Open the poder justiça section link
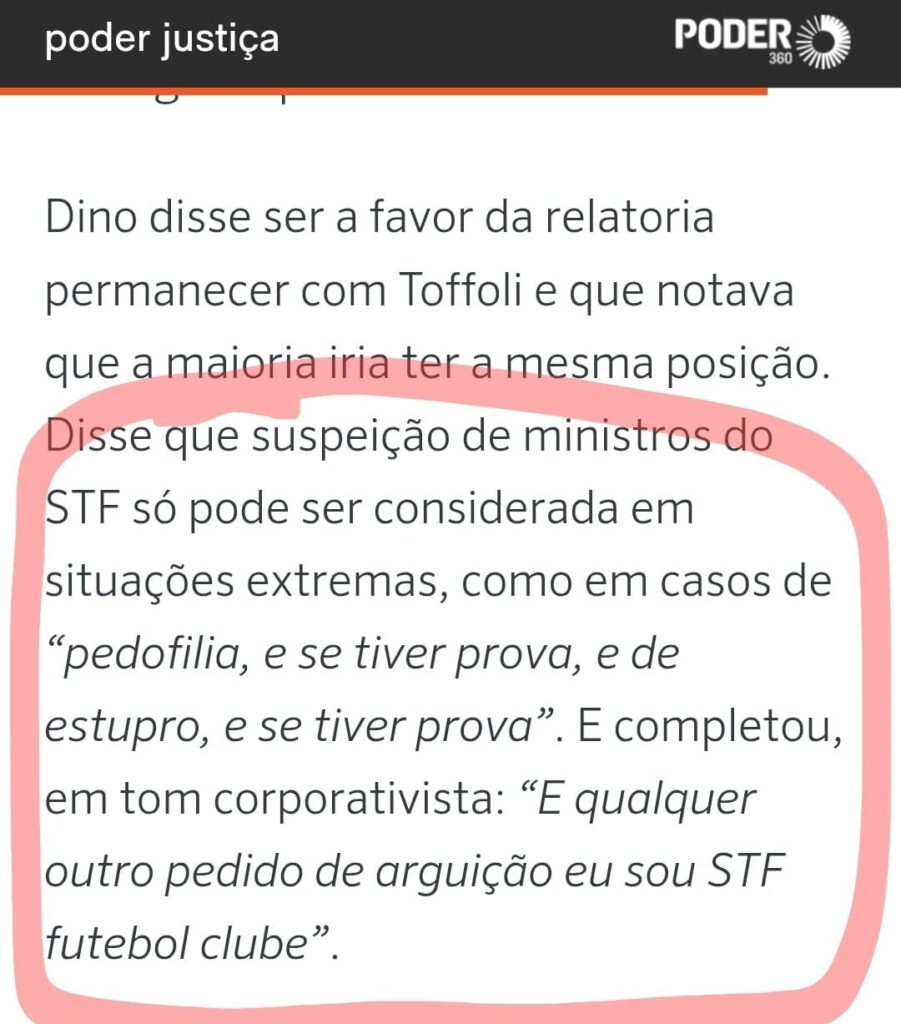901x1024 pixels. [x=161, y=39]
